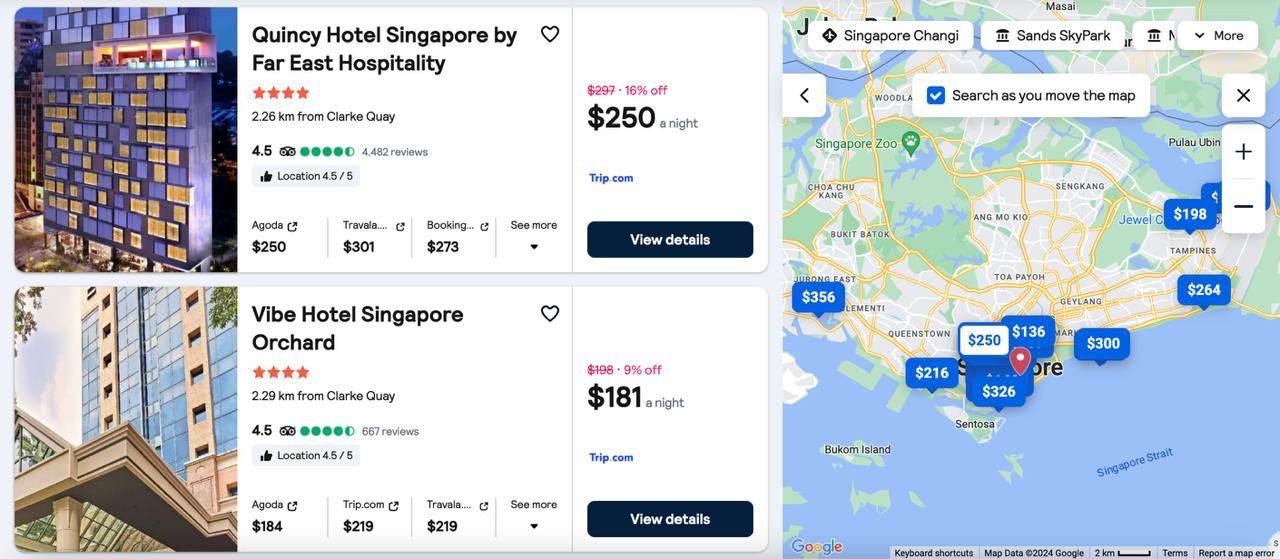This screenshot has width=1280, height=559.
Task: Expand See more prices for Quincy Hotel
Action: coord(533,236)
